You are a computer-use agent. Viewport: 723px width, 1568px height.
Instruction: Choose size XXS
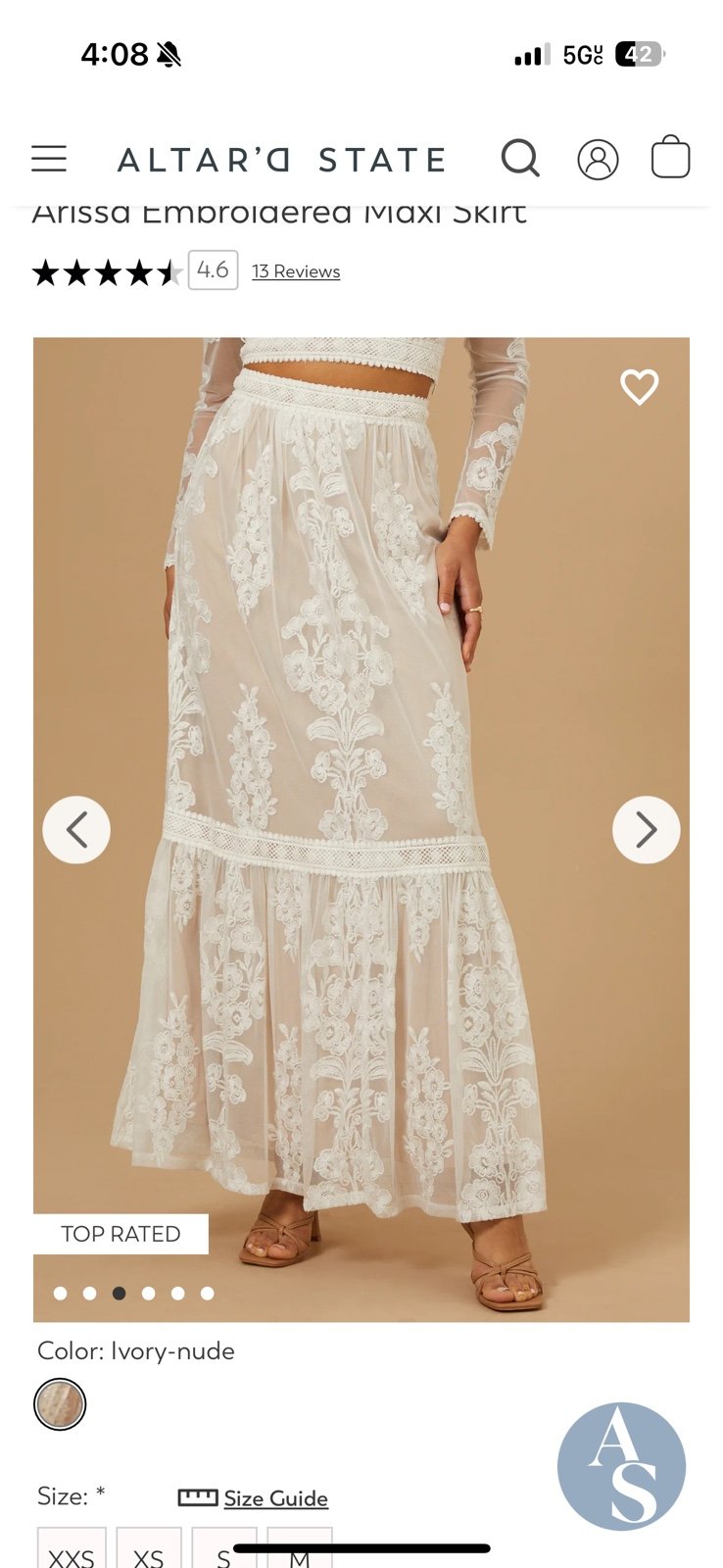coord(72,1550)
